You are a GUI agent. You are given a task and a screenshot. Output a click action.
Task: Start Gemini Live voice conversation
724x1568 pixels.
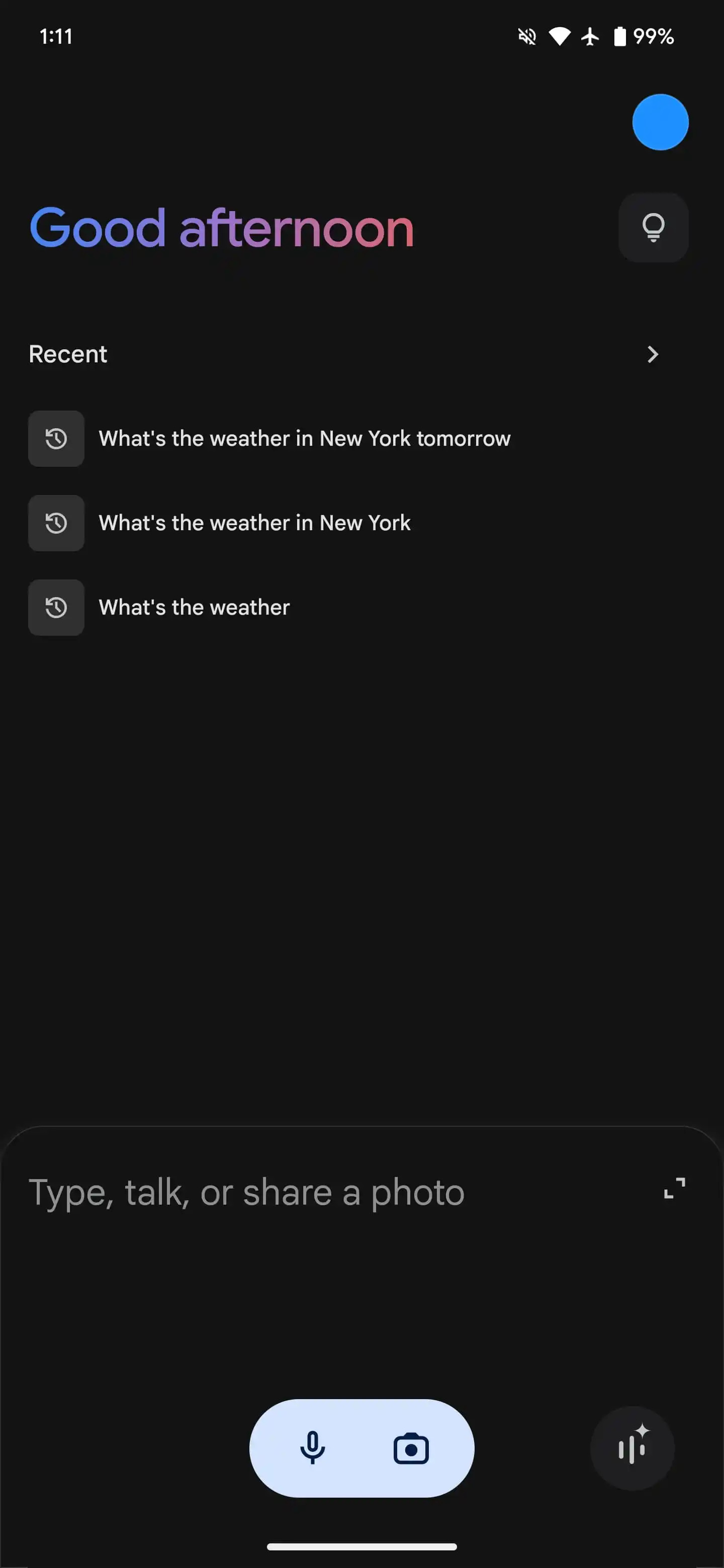click(x=632, y=1448)
